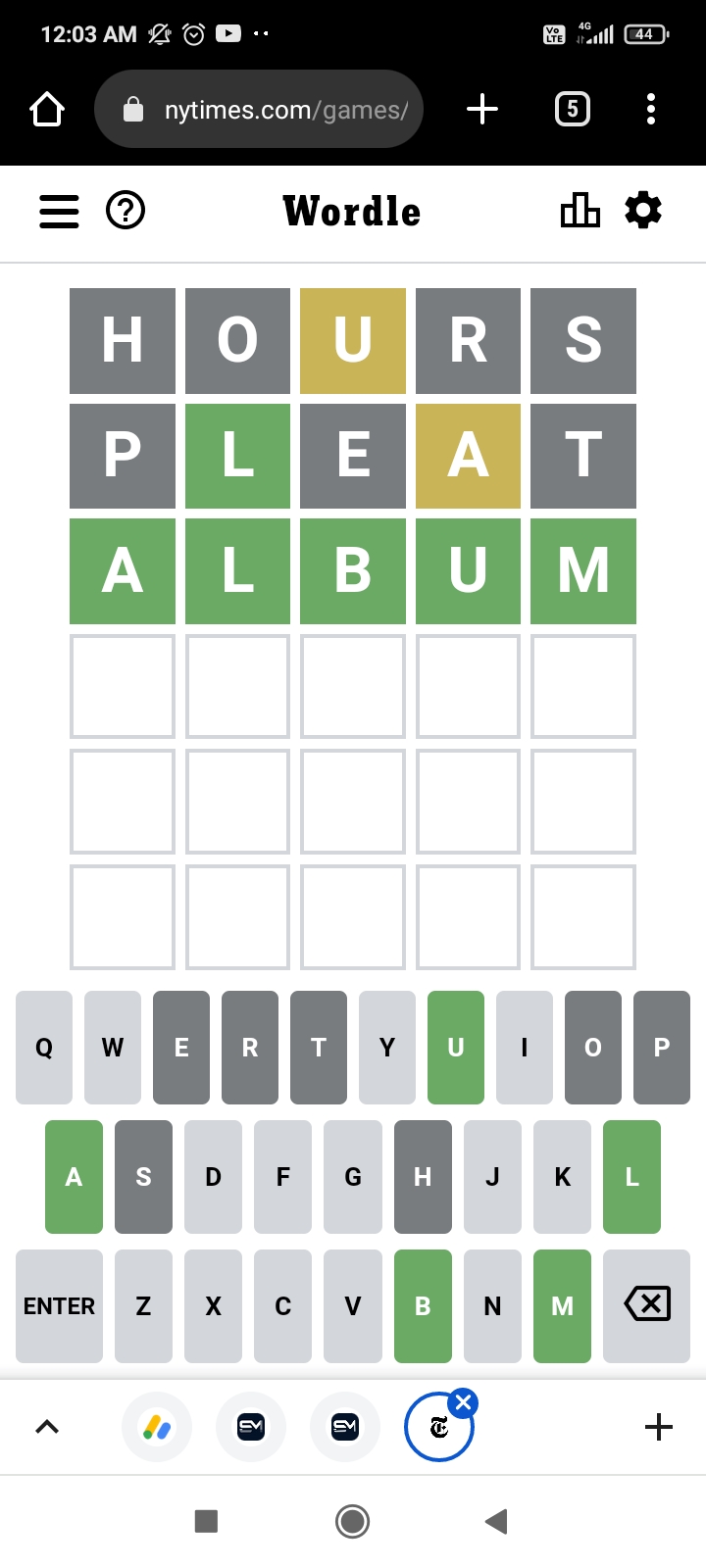Switch to the Google Ads tab
Screen dimensions: 706x1568
click(157, 1427)
